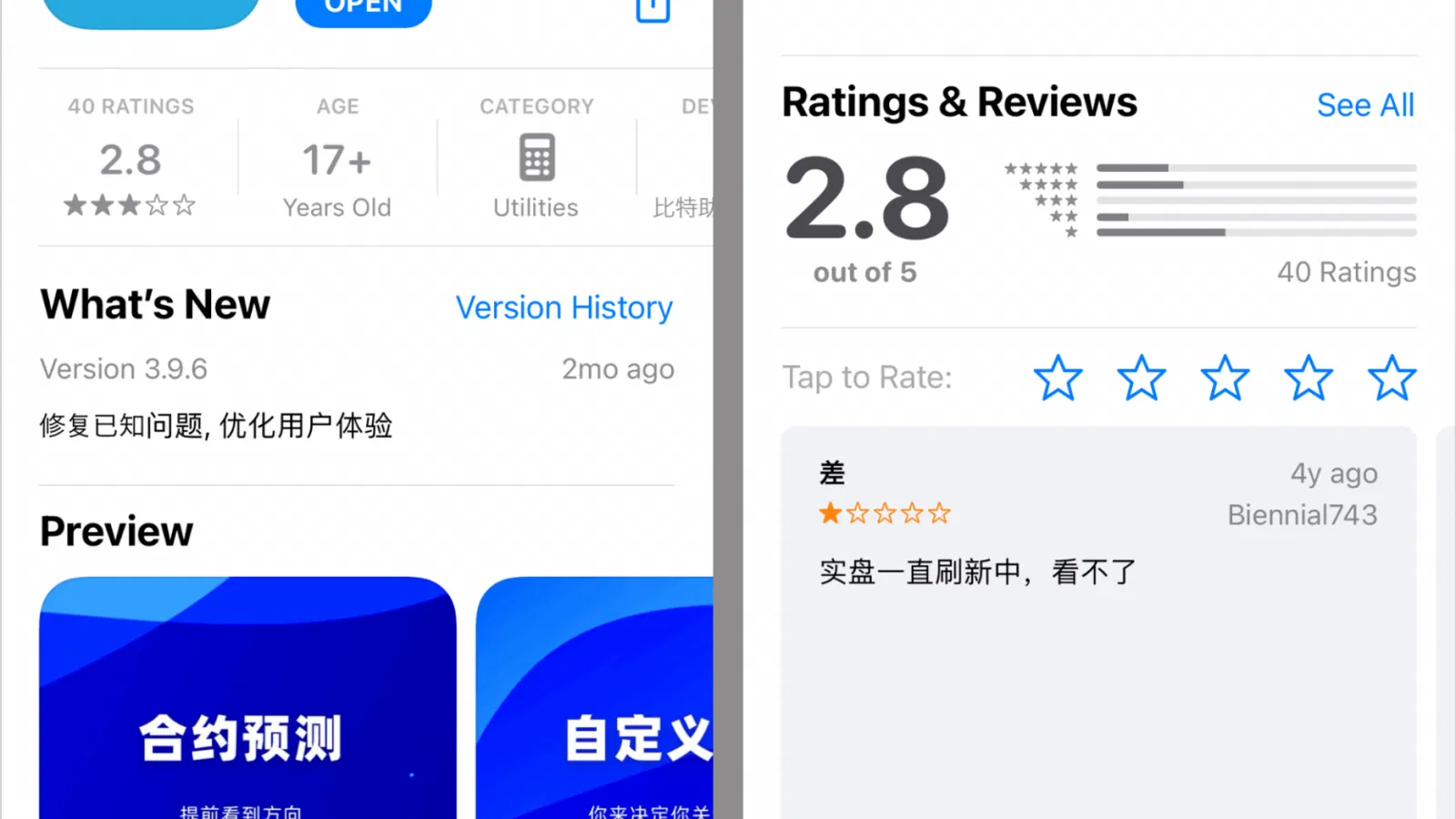The height and width of the screenshot is (819, 1456).
Task: Rate the app one star
Action: click(x=1057, y=378)
